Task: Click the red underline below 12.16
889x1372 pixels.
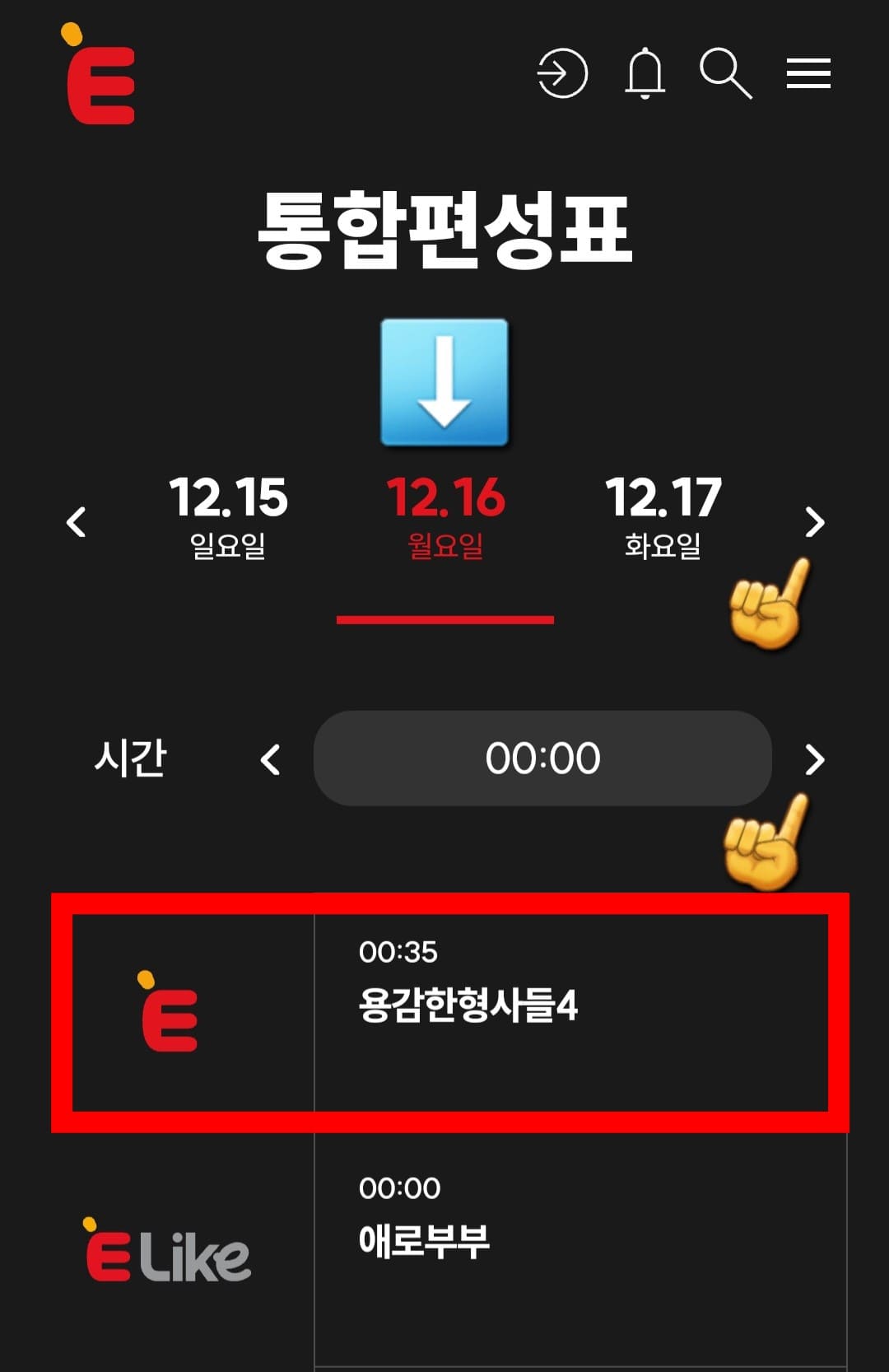Action: click(x=444, y=619)
